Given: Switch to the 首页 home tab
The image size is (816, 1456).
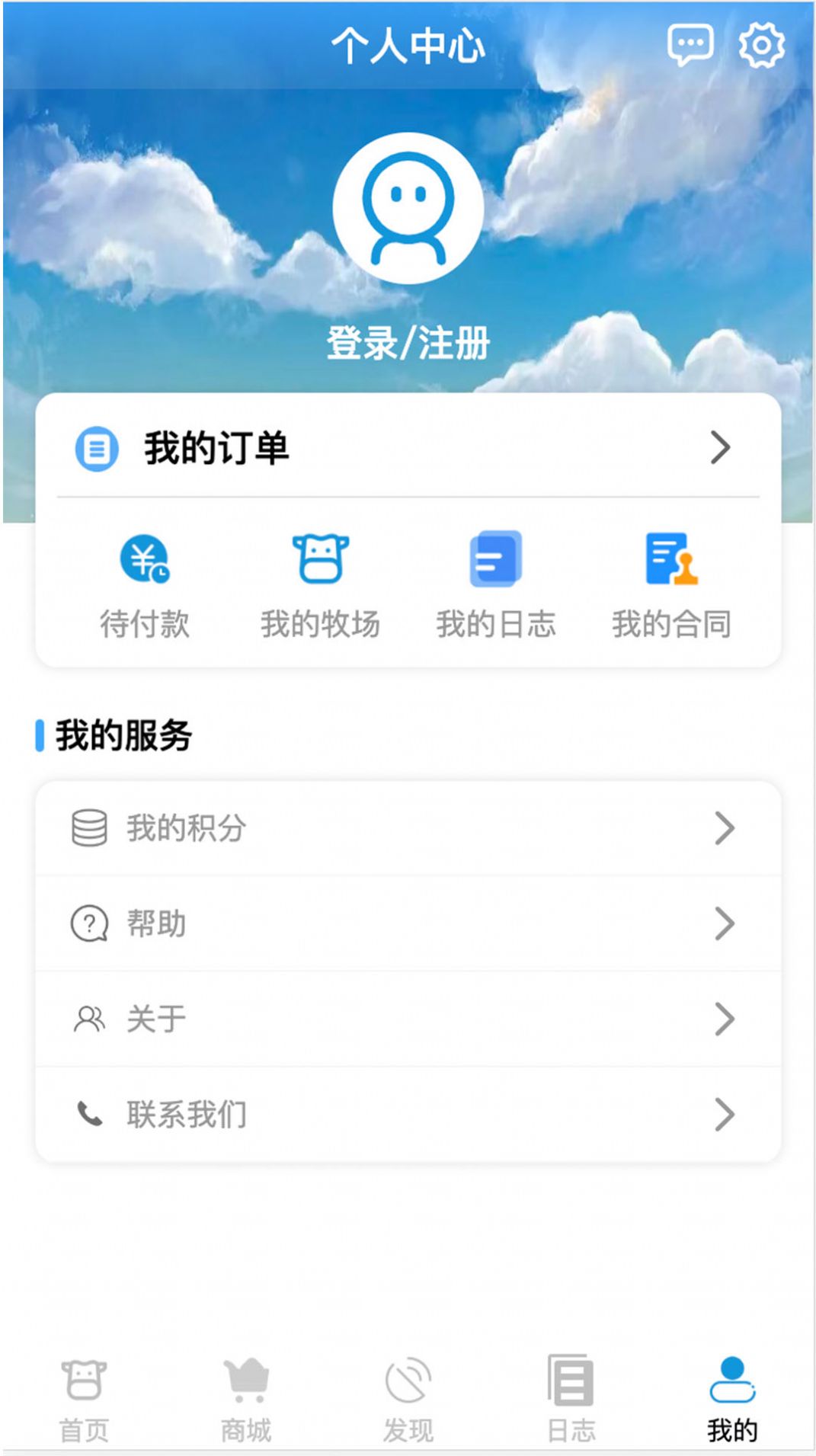Looking at the screenshot, I should tap(84, 1399).
